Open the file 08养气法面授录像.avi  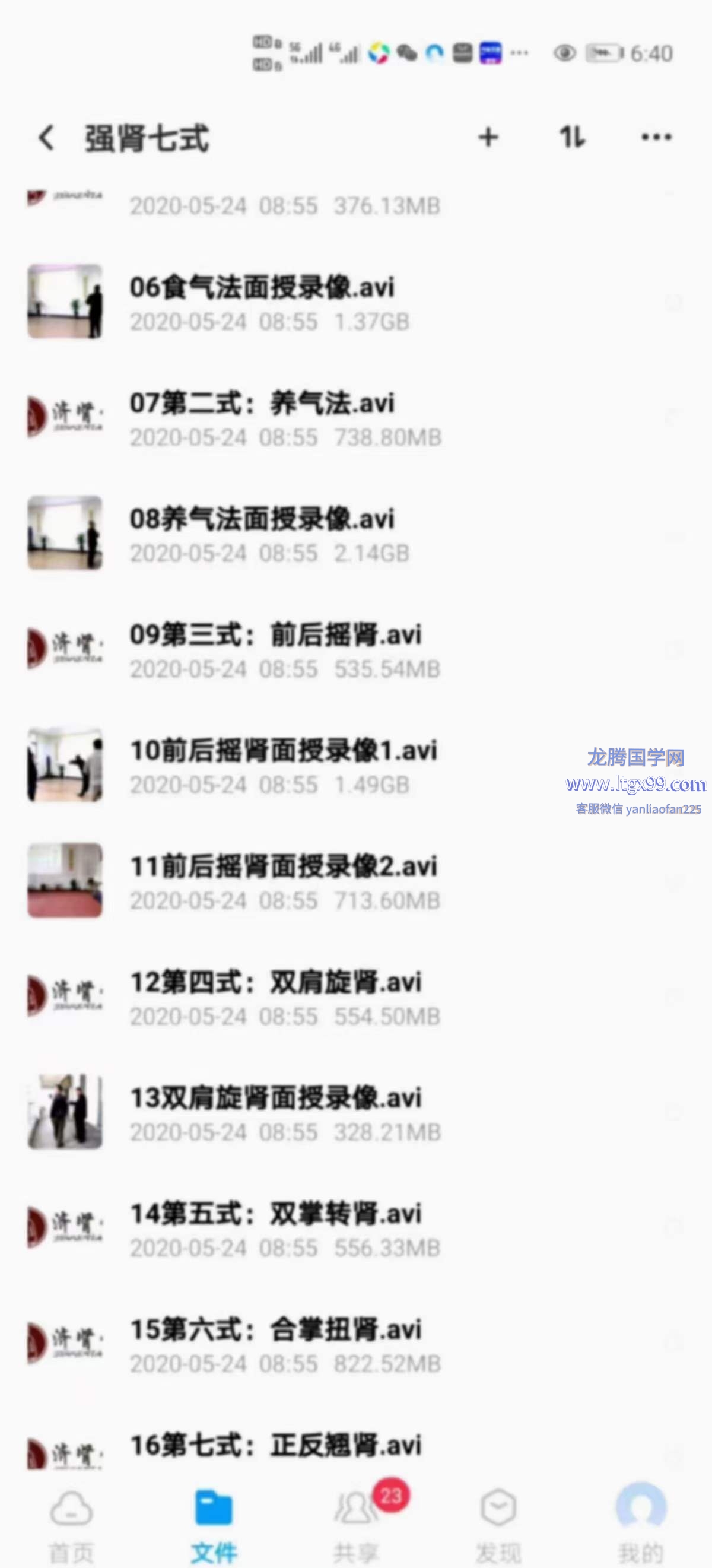point(262,533)
